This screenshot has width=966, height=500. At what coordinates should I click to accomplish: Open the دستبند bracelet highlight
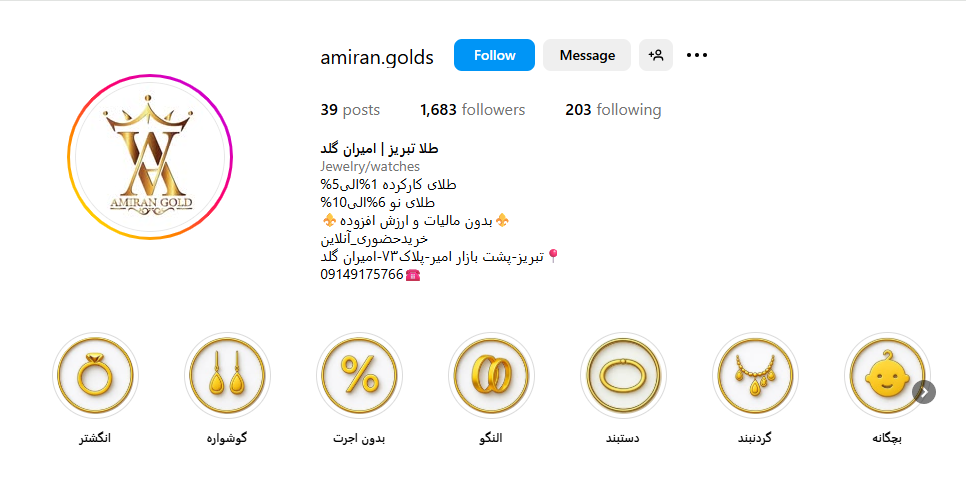click(623, 376)
